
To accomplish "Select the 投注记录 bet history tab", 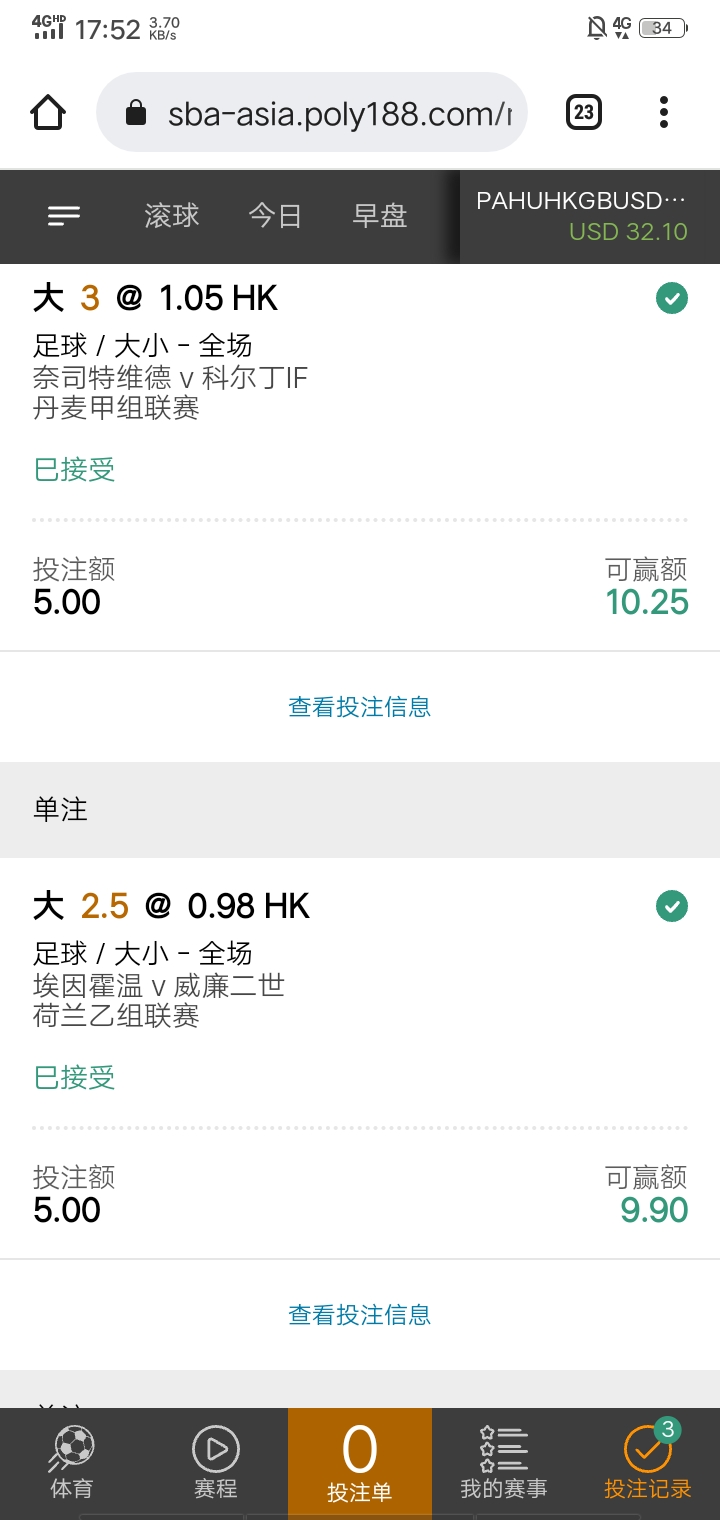I will [648, 1464].
